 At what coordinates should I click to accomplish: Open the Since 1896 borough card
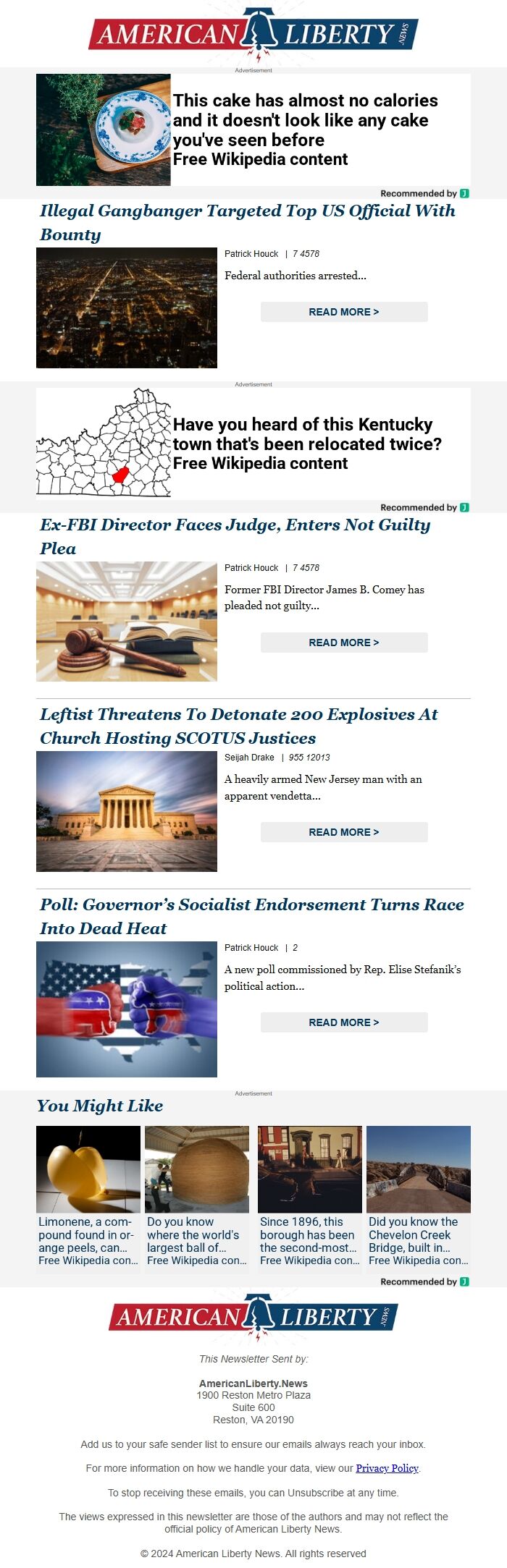point(310,1195)
